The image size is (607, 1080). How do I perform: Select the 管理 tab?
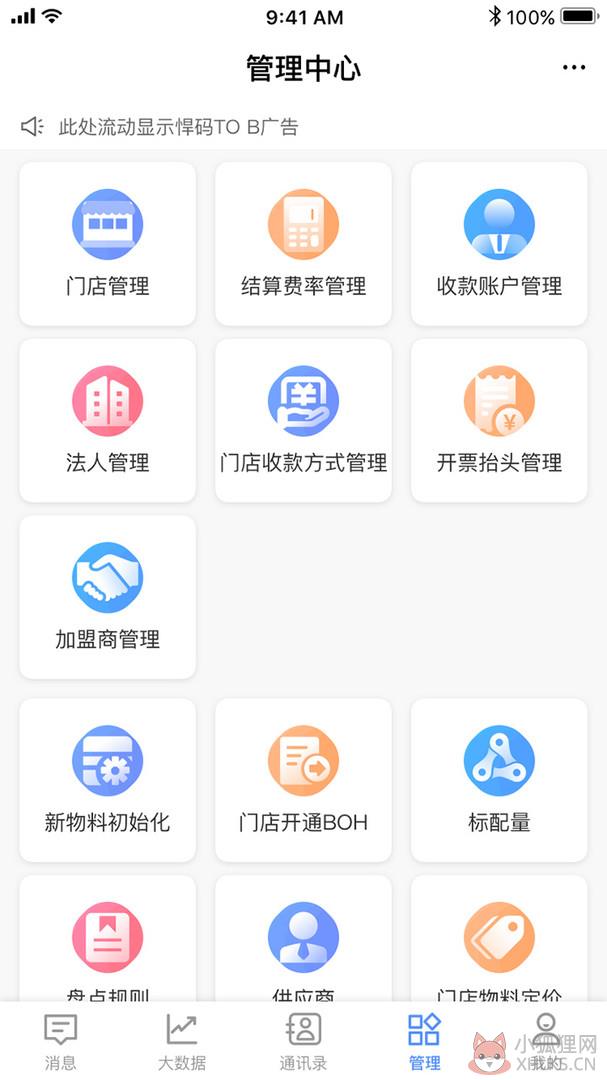424,1042
